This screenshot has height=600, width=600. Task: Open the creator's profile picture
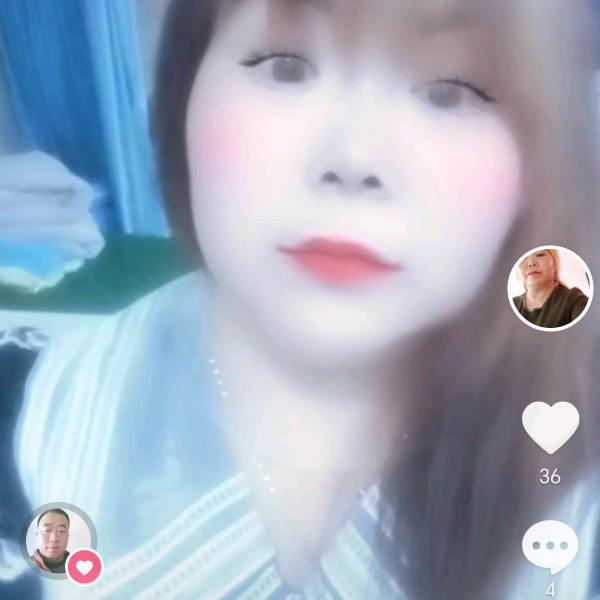550,288
